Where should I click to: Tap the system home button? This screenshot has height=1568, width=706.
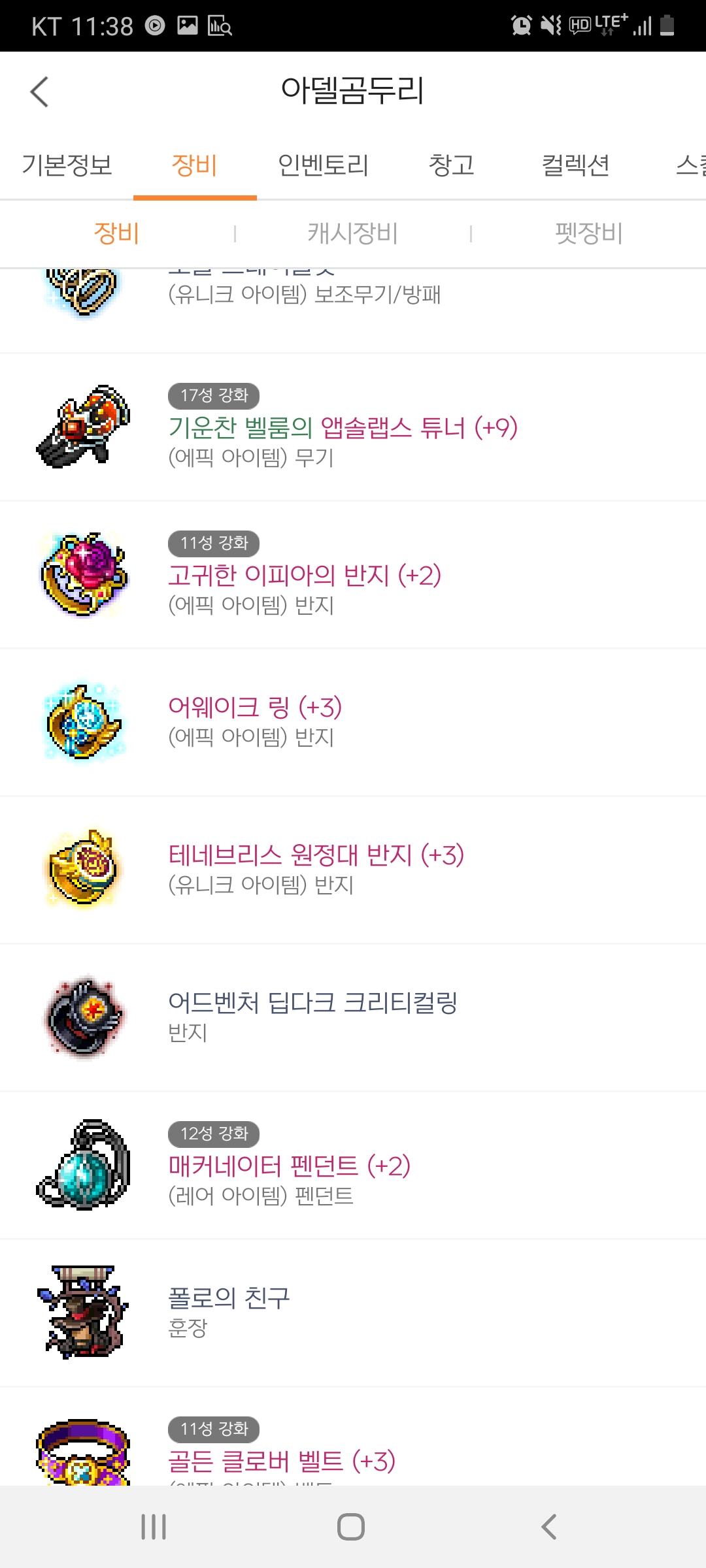coord(351,1527)
